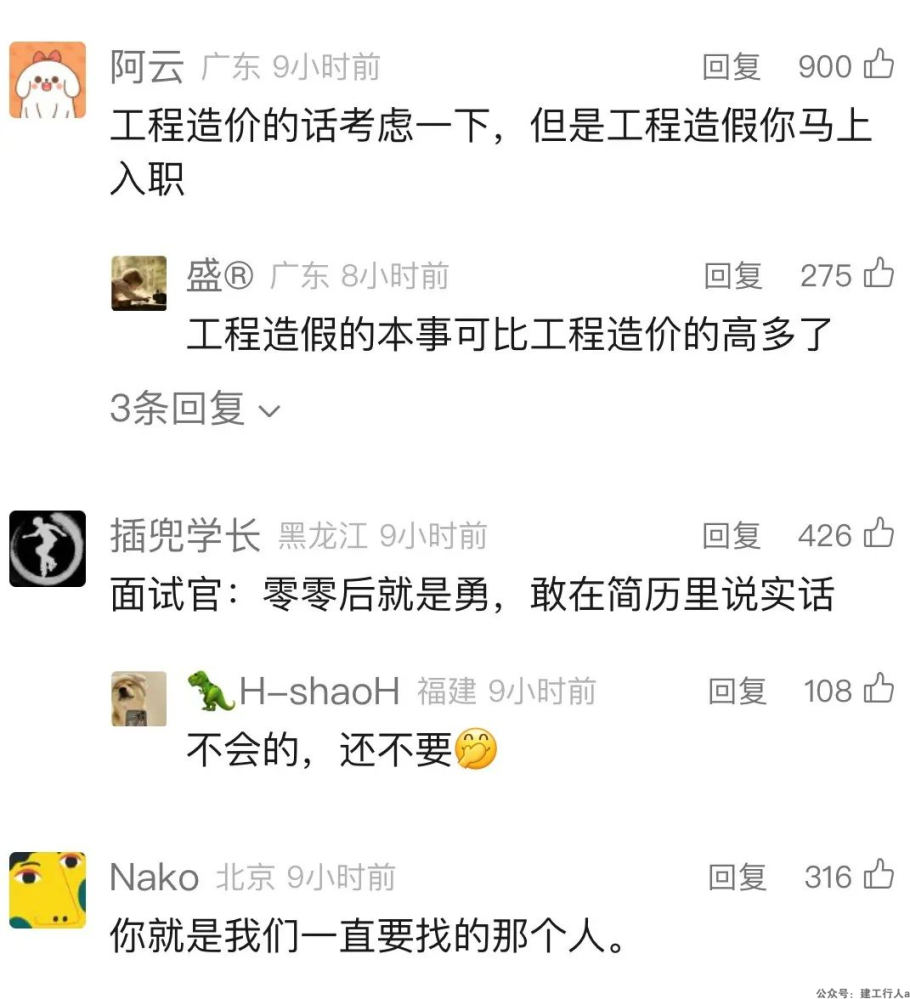Like Nako's comment
Image resolution: width=910 pixels, height=999 pixels.
tap(878, 876)
